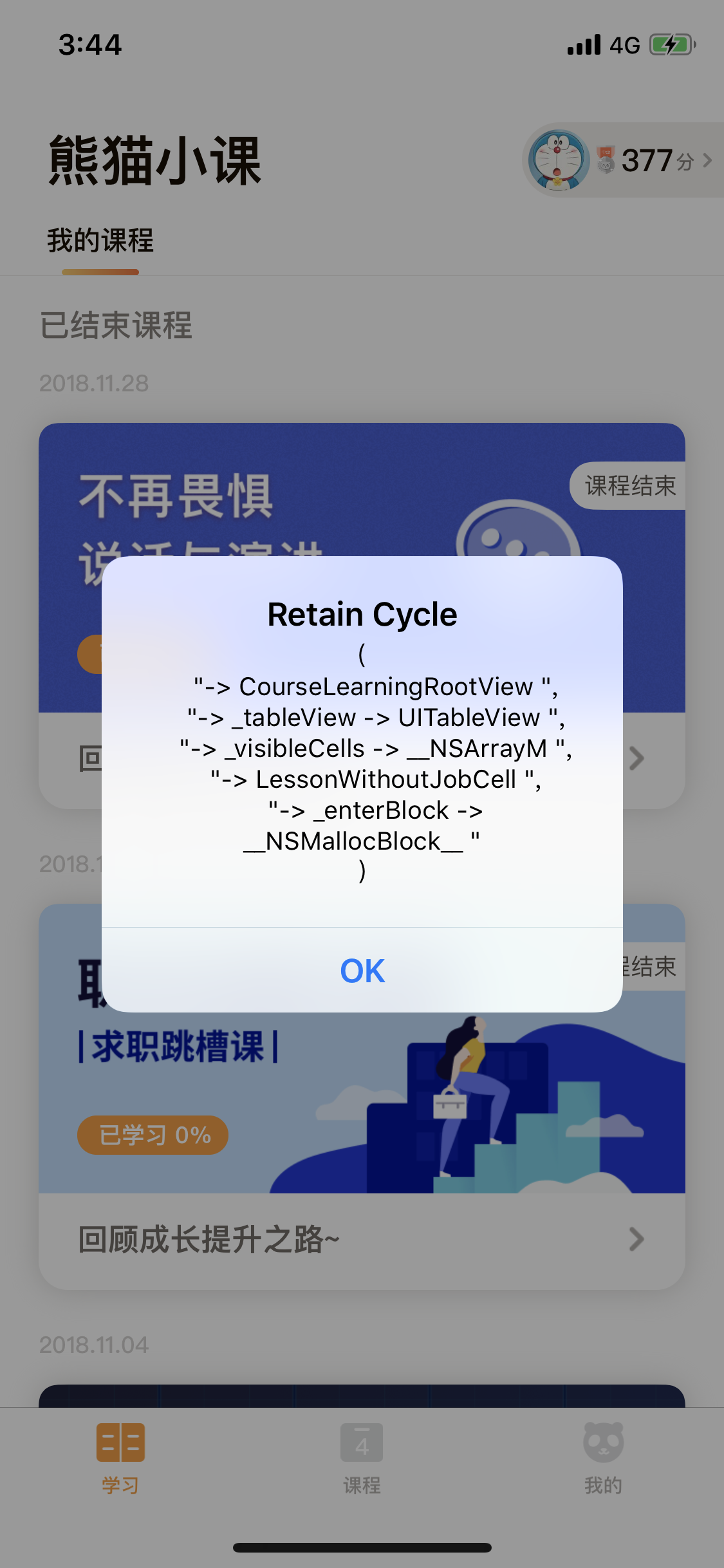724x1568 pixels.
Task: Open the 求职跳槽课 course card
Action: click(x=360, y=1094)
